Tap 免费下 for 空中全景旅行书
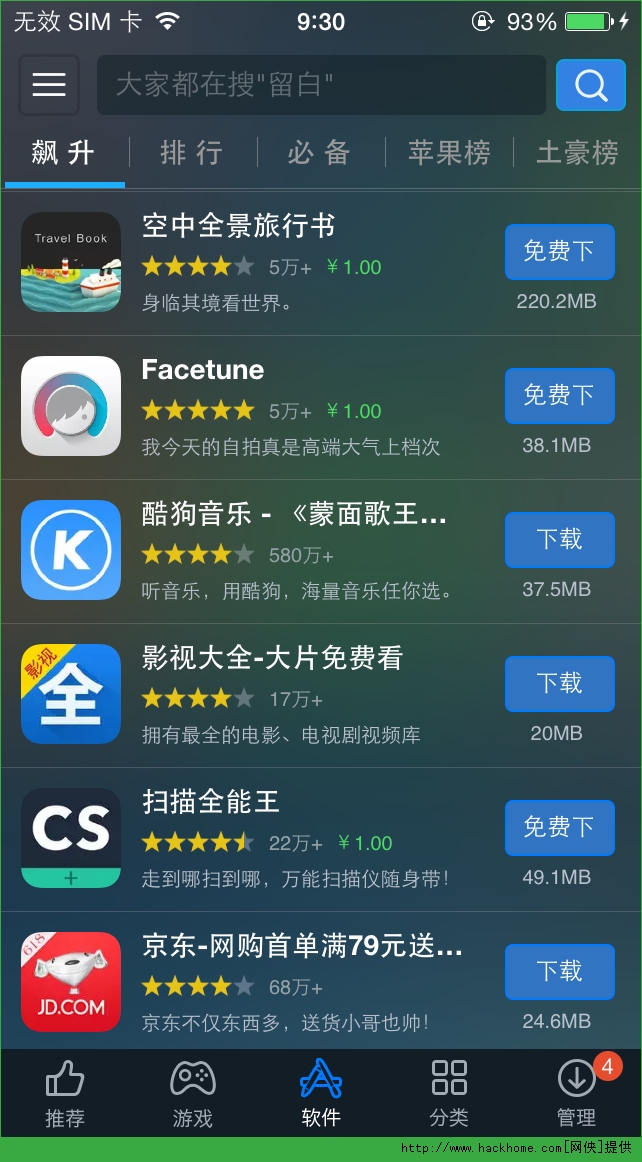 coord(559,251)
